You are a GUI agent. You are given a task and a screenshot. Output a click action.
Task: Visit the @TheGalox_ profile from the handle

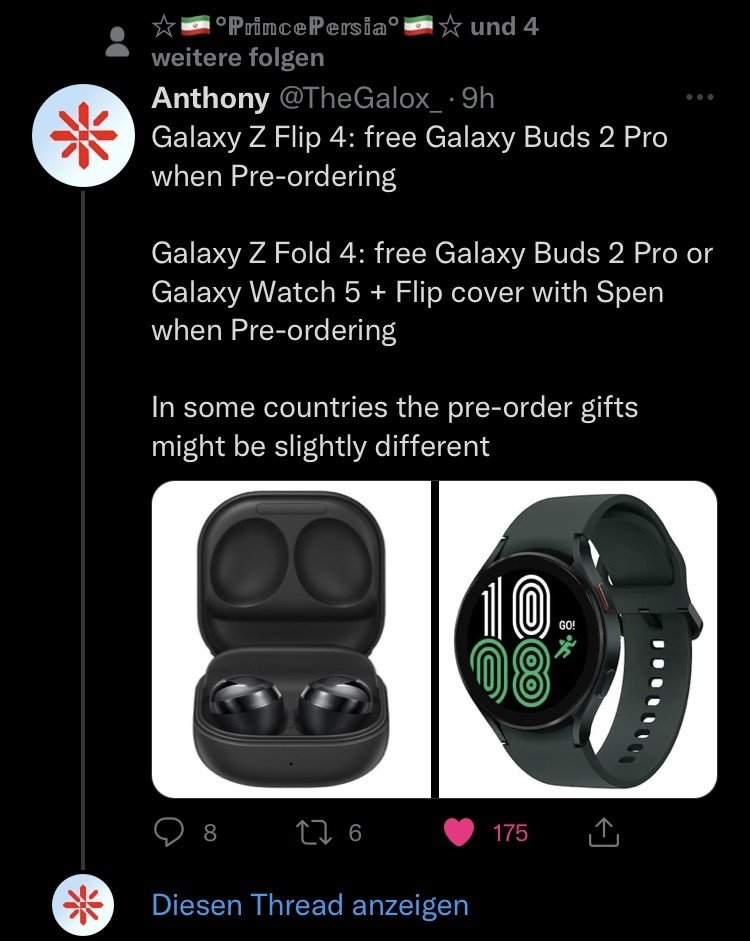pos(358,98)
